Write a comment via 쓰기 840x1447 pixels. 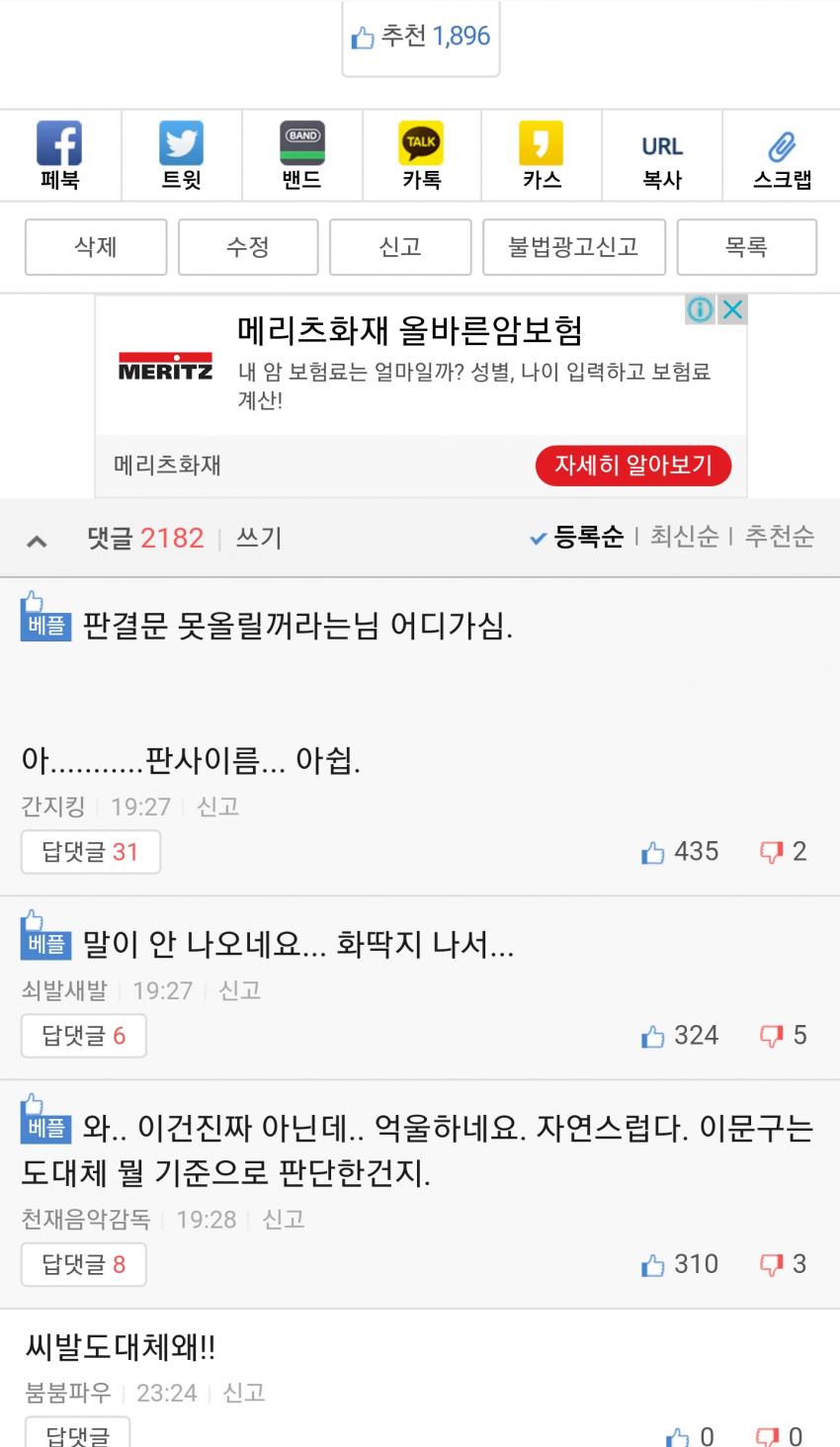click(x=259, y=539)
